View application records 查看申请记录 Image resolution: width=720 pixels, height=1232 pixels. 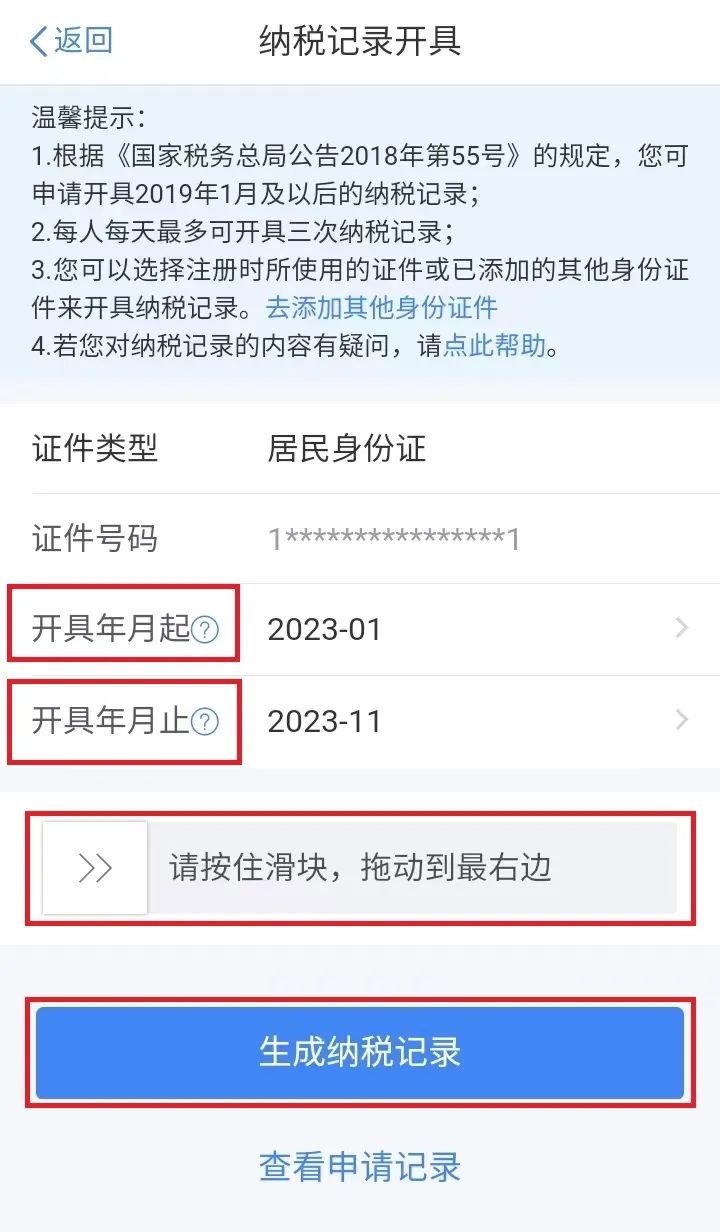(x=360, y=1167)
